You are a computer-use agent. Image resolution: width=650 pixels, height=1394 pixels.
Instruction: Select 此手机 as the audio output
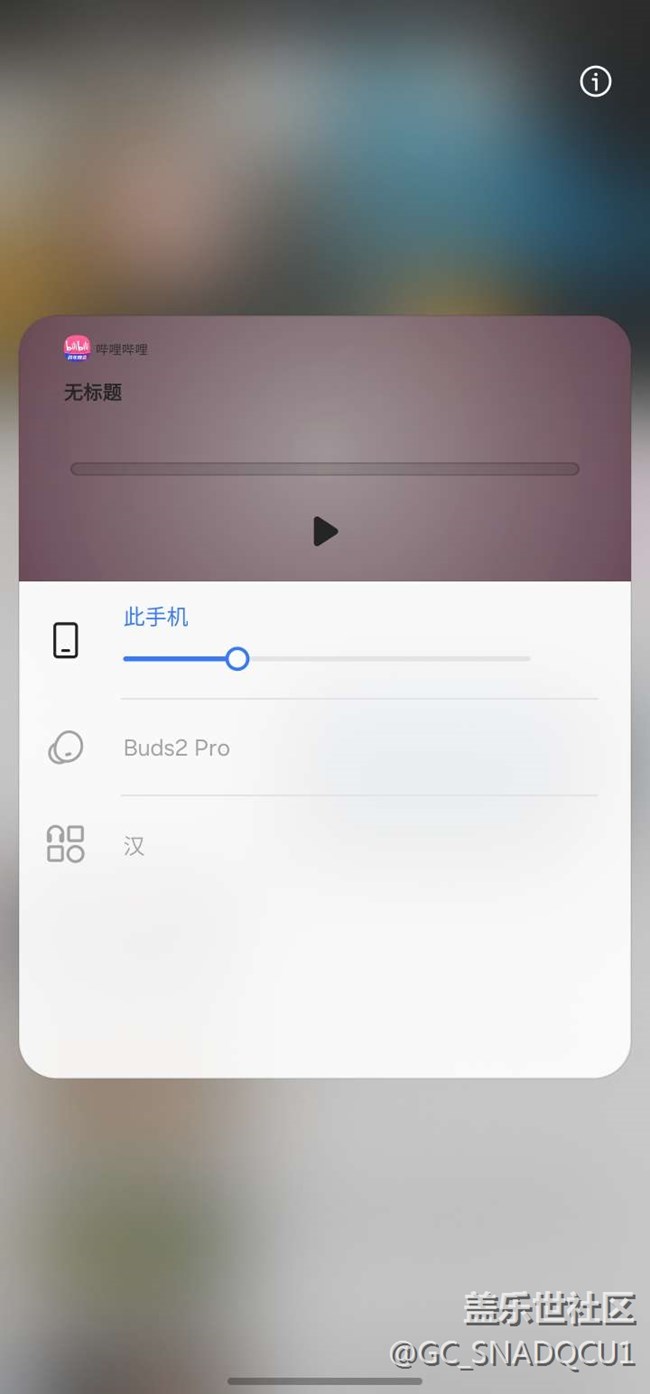point(156,618)
